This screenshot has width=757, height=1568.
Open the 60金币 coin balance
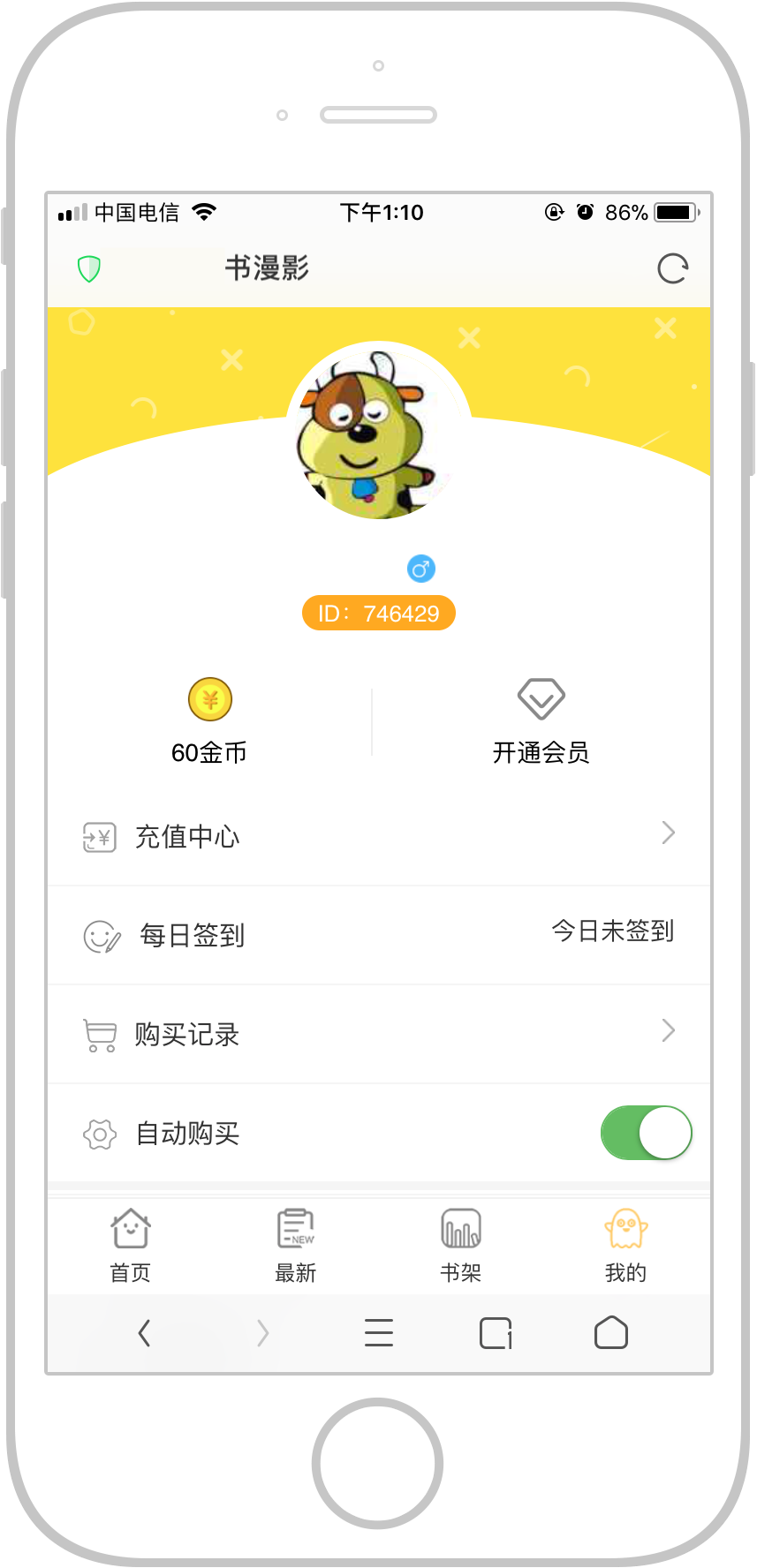click(209, 721)
